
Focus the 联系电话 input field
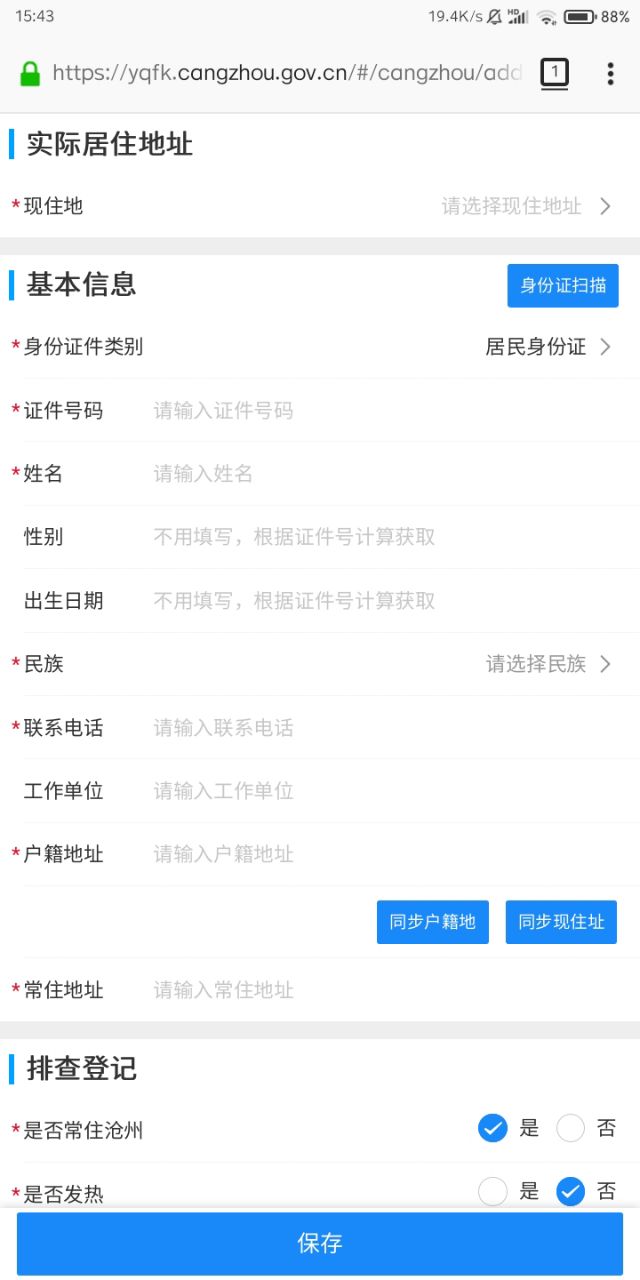click(390, 728)
